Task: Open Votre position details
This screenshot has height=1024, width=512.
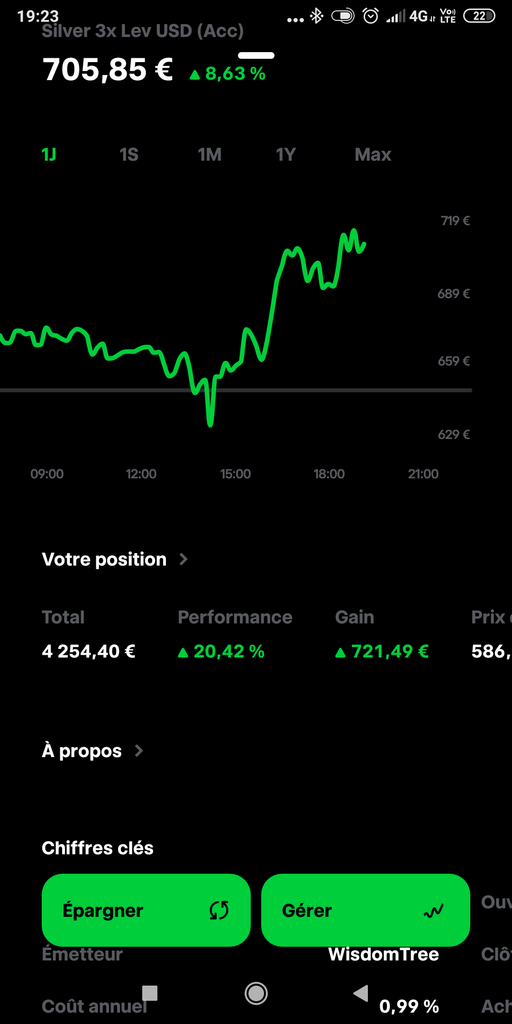Action: point(115,560)
